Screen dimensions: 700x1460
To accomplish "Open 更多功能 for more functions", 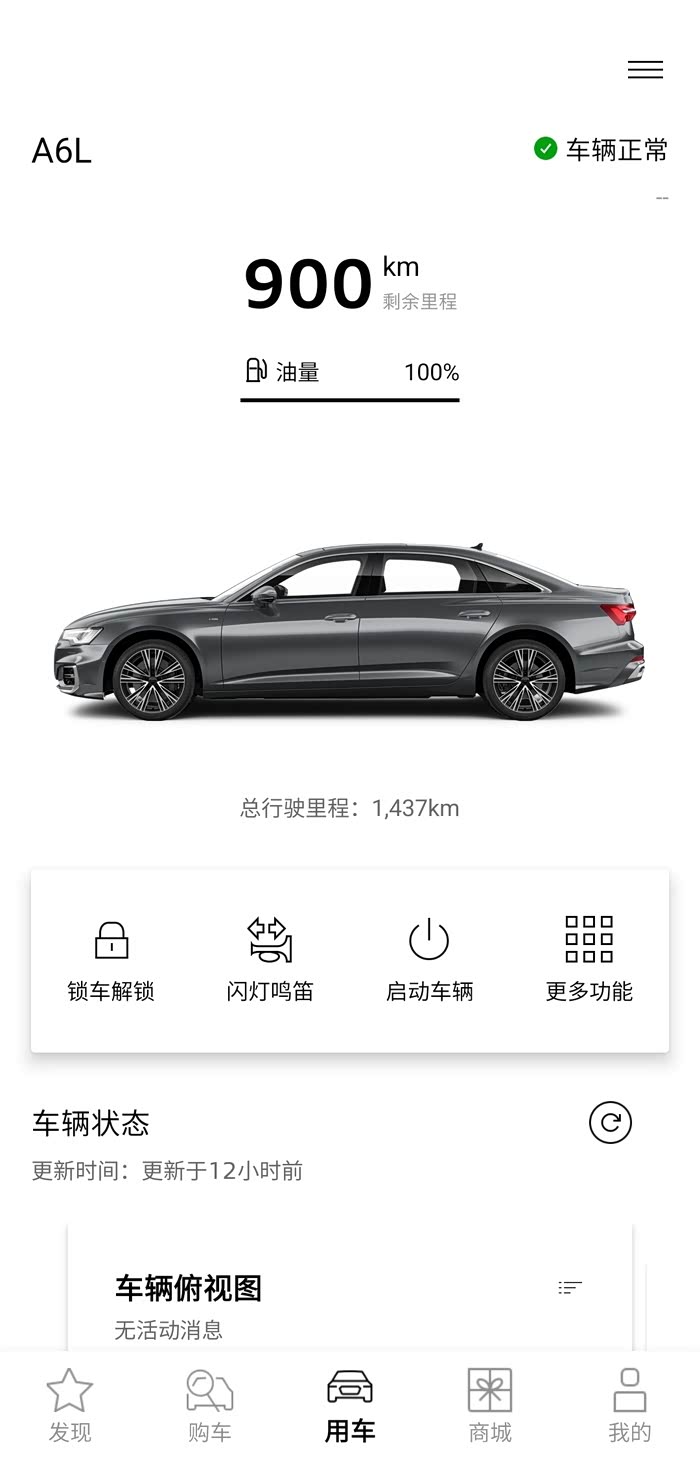I will (x=589, y=958).
